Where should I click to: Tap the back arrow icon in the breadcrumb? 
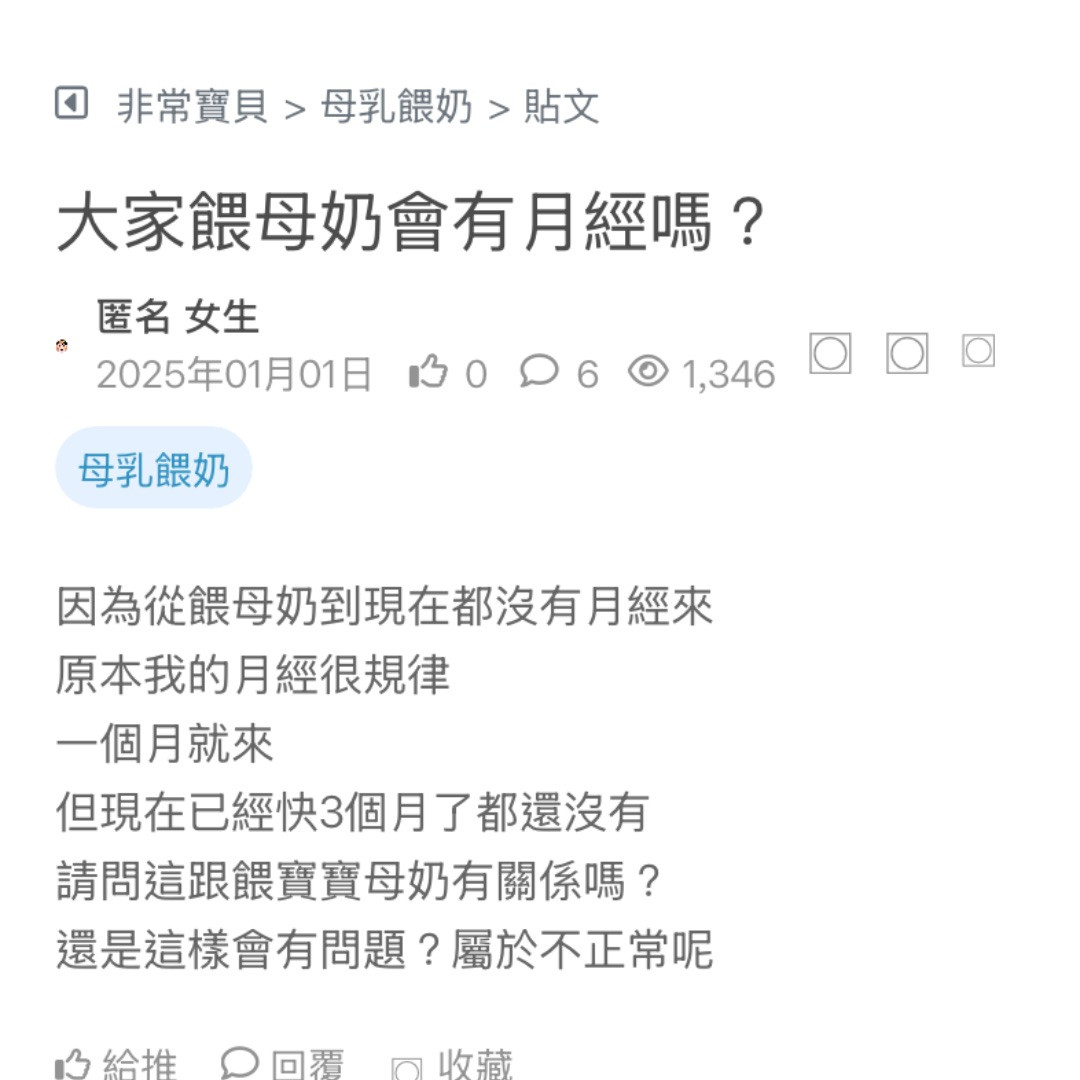point(71,103)
